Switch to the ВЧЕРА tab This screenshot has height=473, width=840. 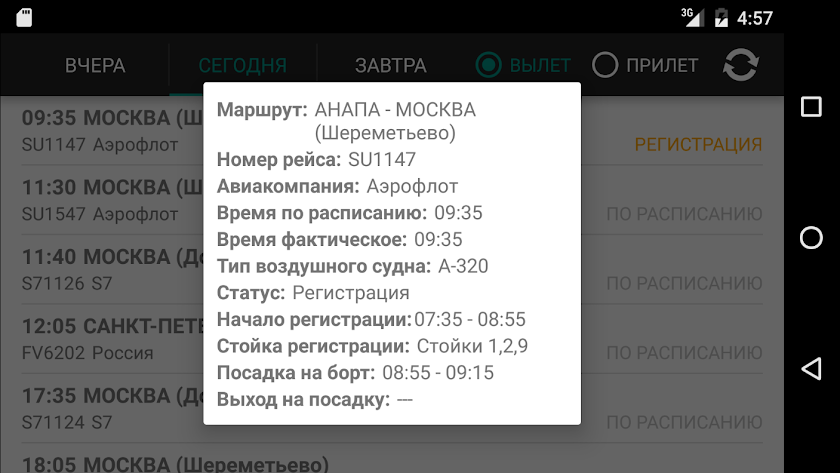[x=95, y=65]
